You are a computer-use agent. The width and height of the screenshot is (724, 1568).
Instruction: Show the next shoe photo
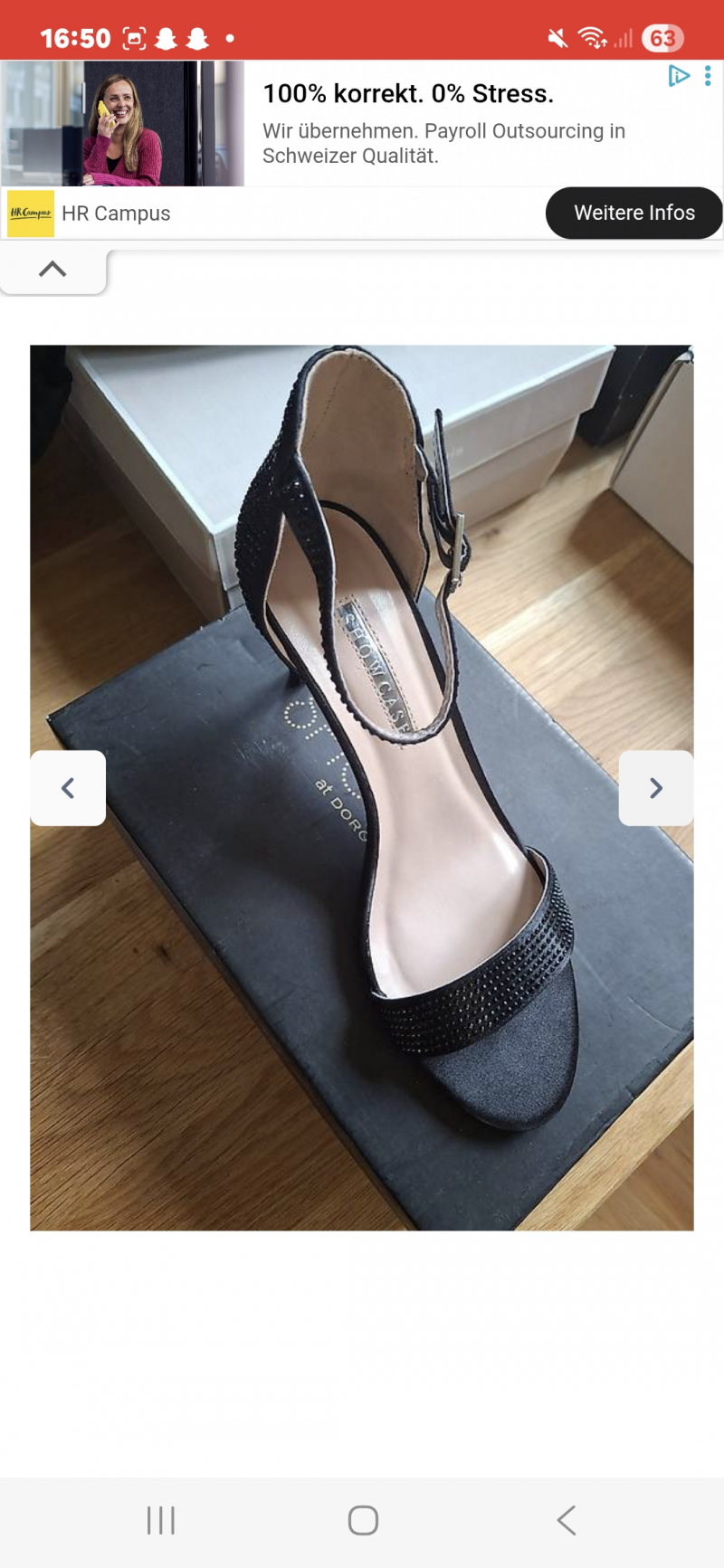655,788
